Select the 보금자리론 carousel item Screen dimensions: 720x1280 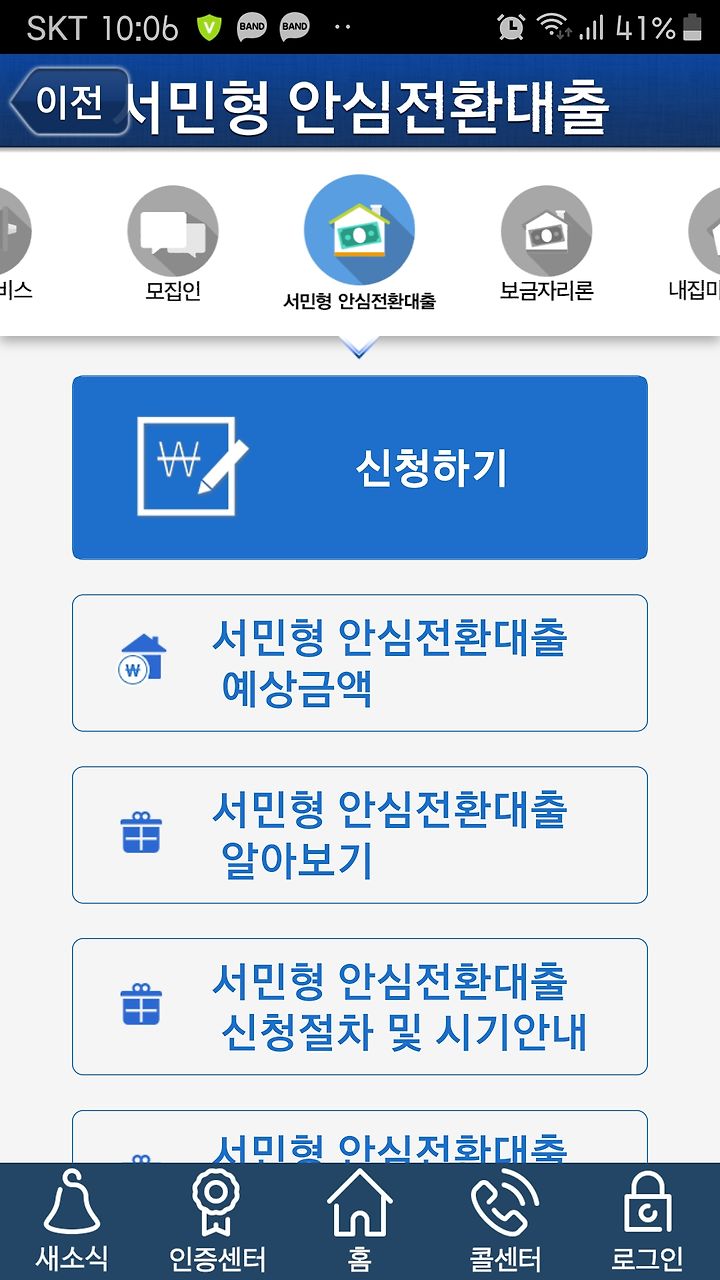547,245
